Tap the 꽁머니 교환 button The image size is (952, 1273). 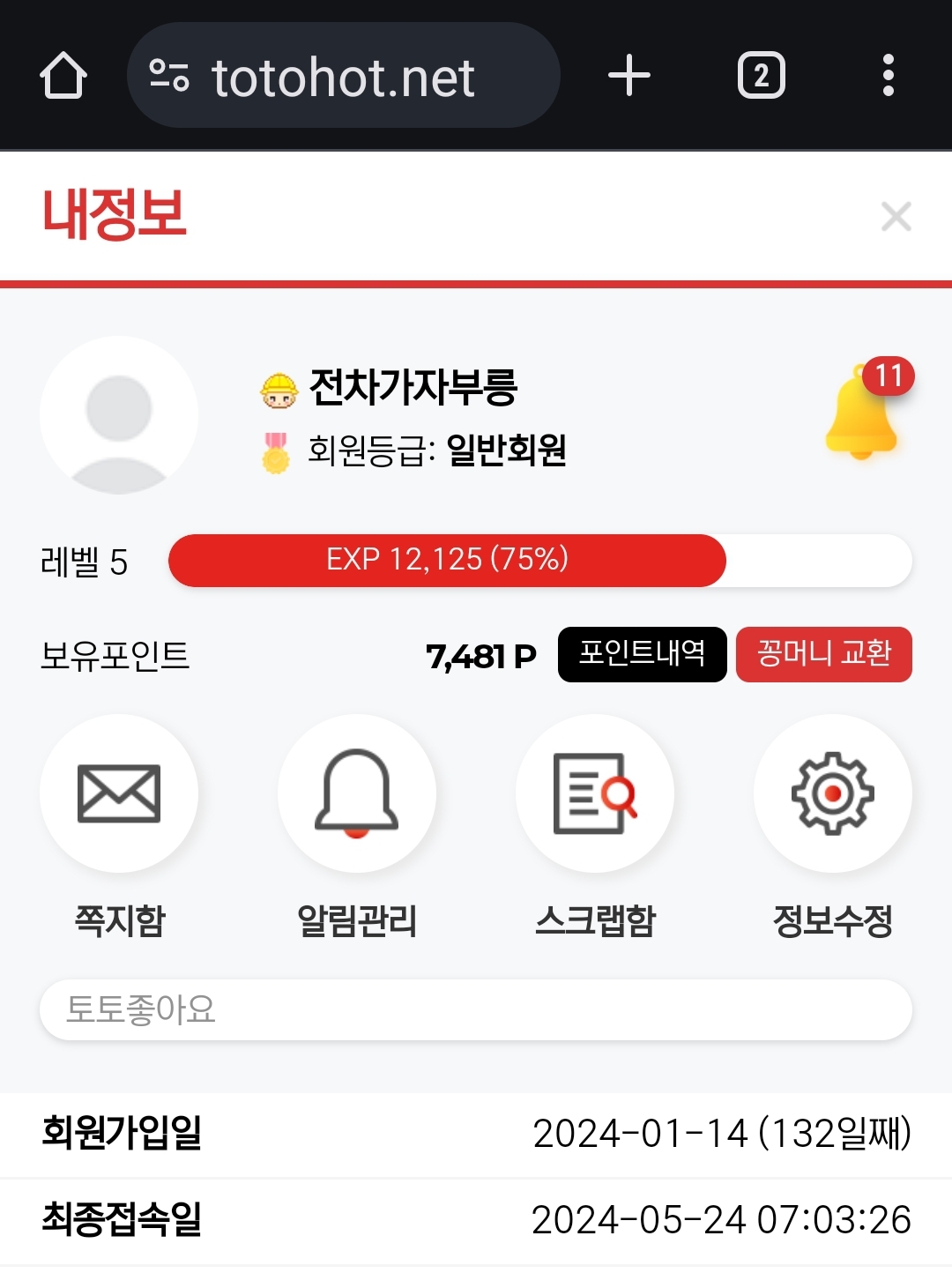pos(823,654)
